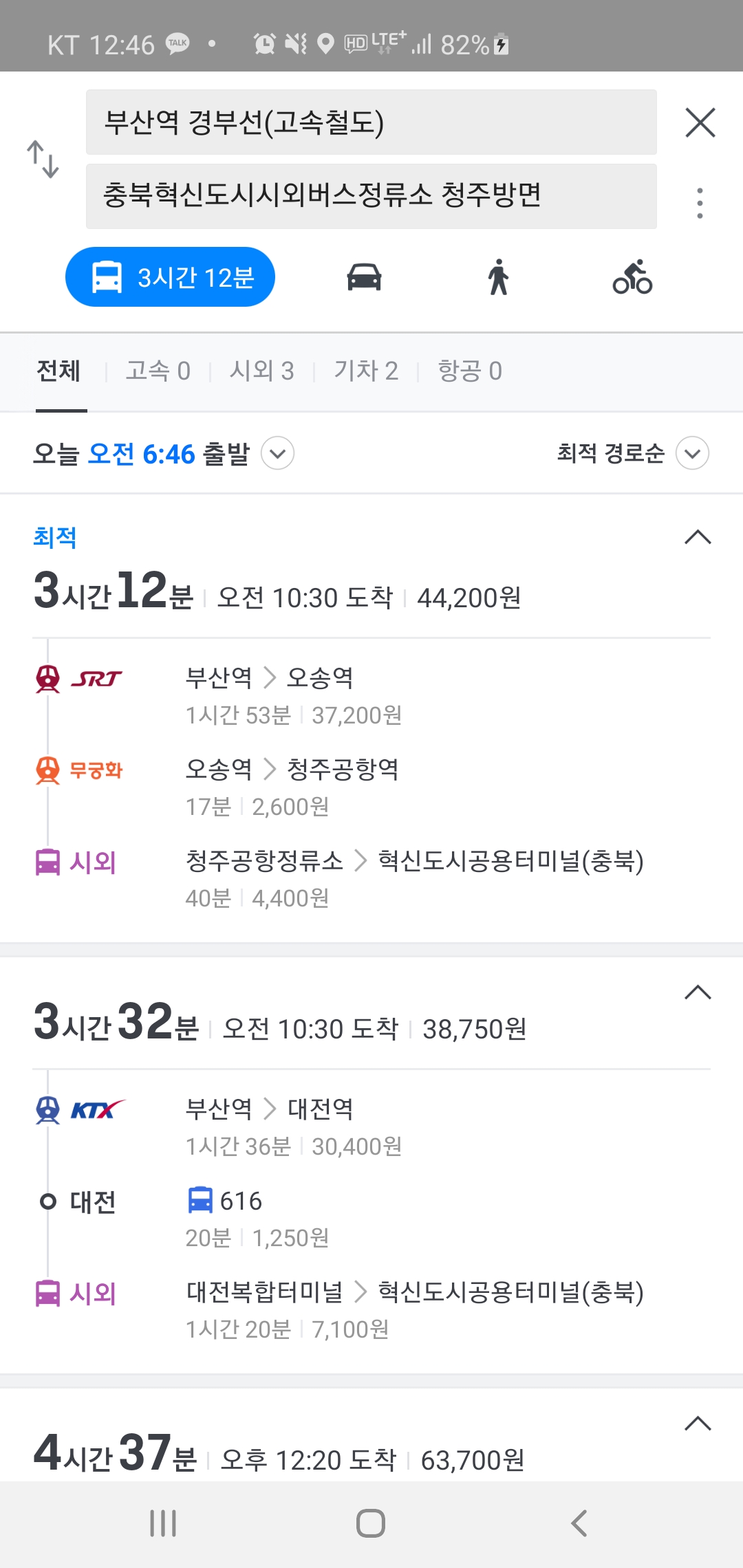
Task: Filter routes by 시외 3
Action: pos(261,371)
